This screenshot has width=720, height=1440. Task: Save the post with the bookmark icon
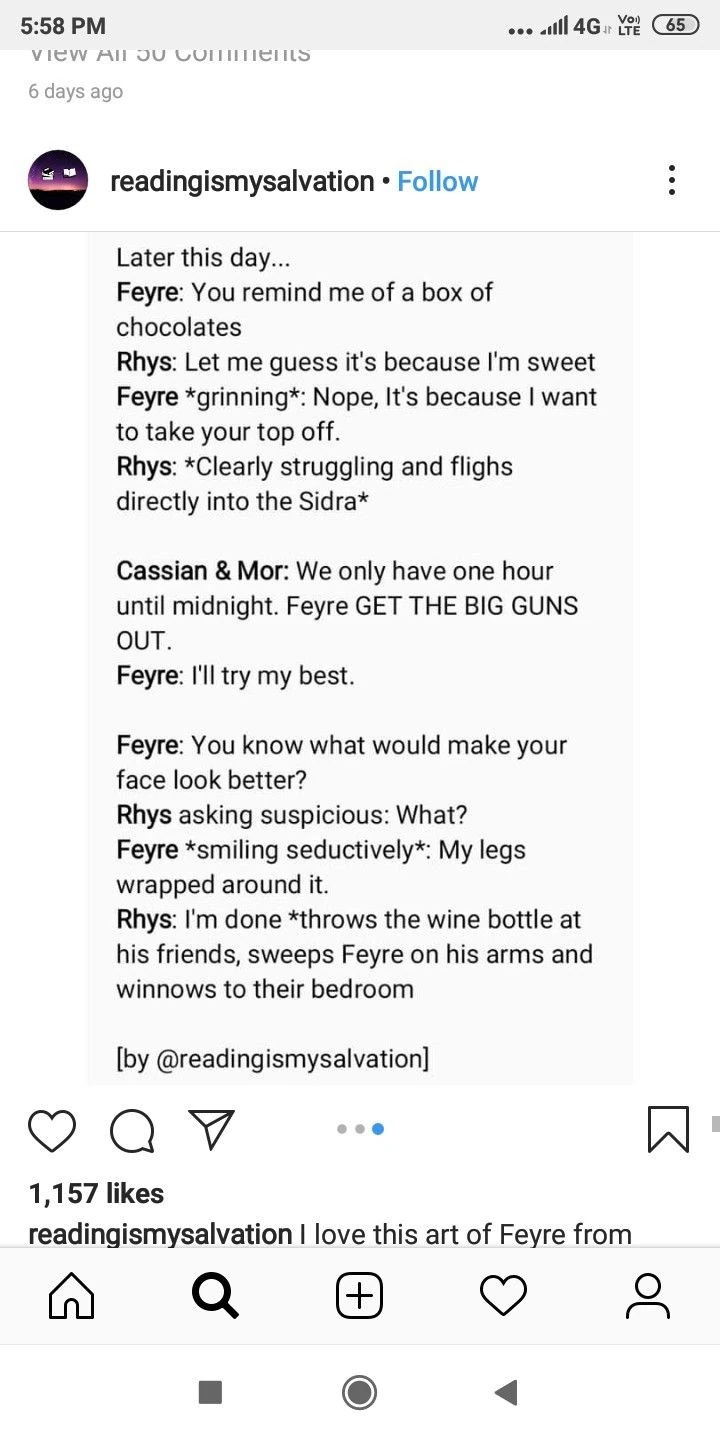[x=668, y=1129]
